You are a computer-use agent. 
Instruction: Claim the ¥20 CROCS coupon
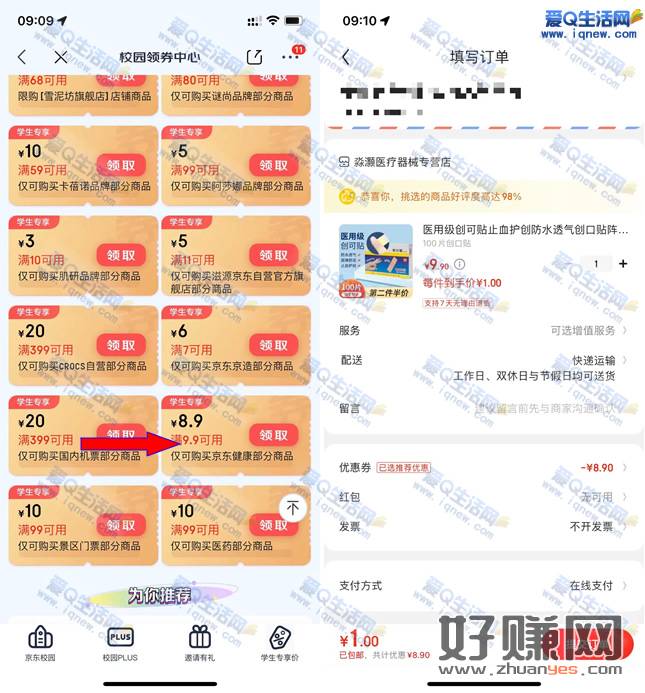120,345
